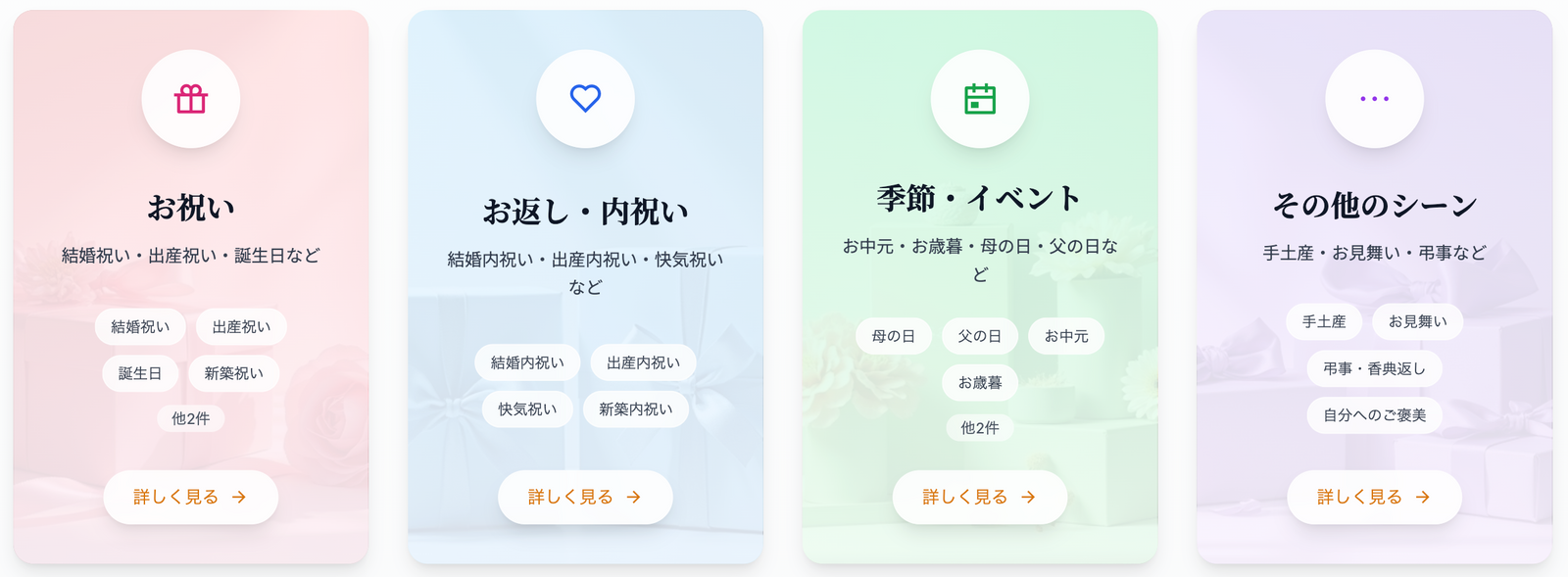This screenshot has width=1568, height=577.
Task: Select the 新築内祝い chip
Action: pyautogui.click(x=636, y=409)
